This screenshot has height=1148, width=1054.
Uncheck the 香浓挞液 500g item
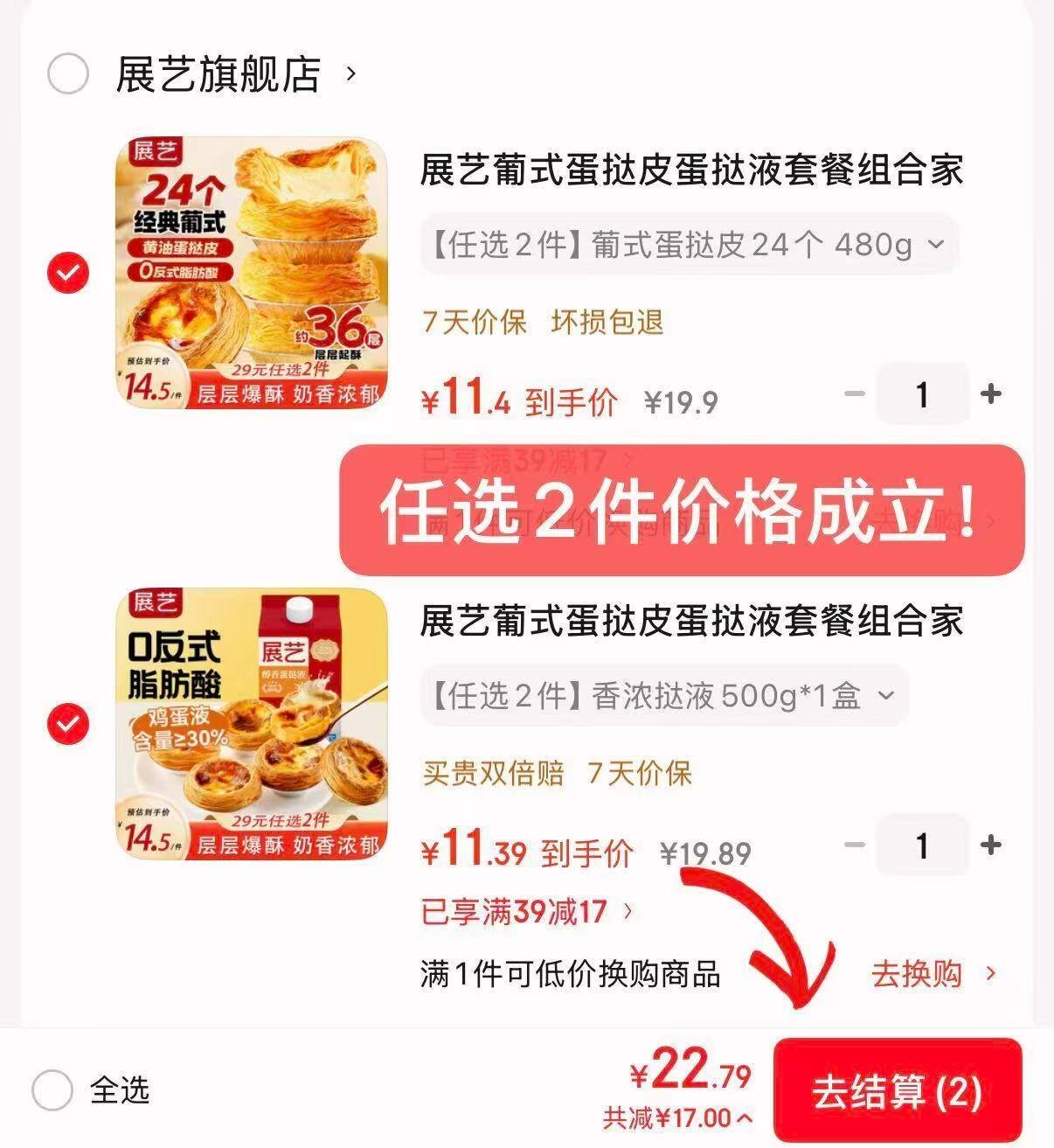pyautogui.click(x=67, y=724)
